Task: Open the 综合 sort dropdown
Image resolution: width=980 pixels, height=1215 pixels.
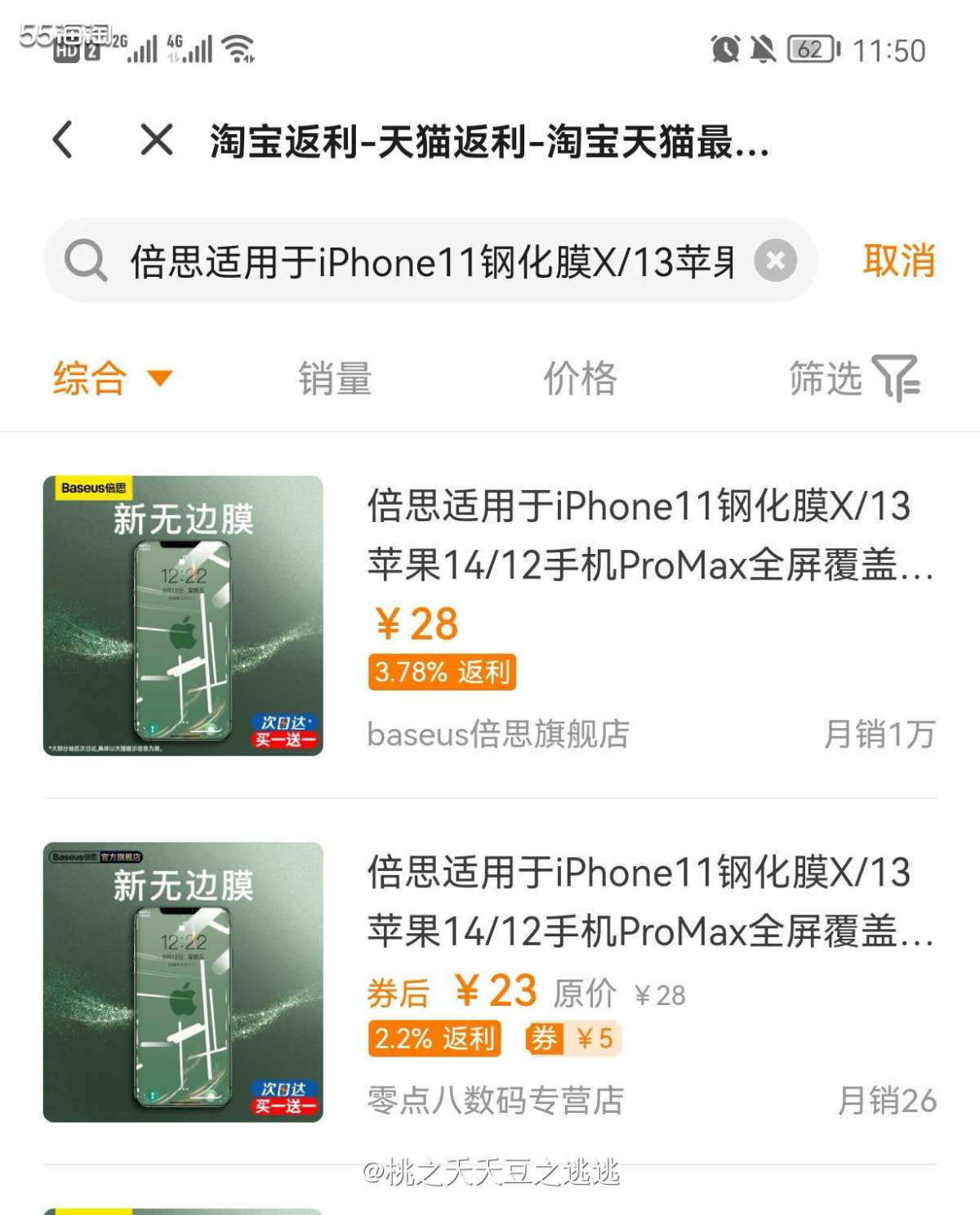Action: [112, 378]
